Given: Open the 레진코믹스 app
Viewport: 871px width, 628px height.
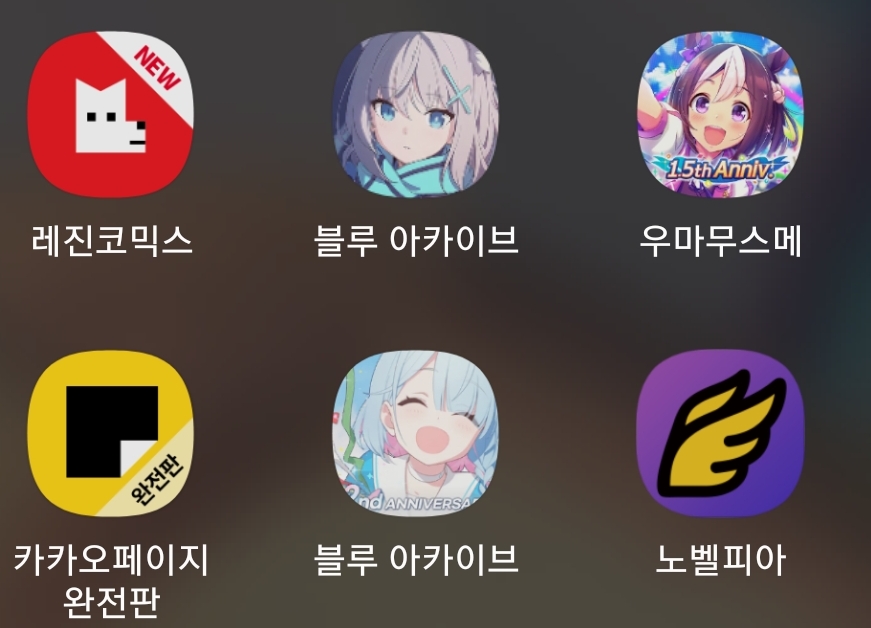Looking at the screenshot, I should click(x=110, y=114).
